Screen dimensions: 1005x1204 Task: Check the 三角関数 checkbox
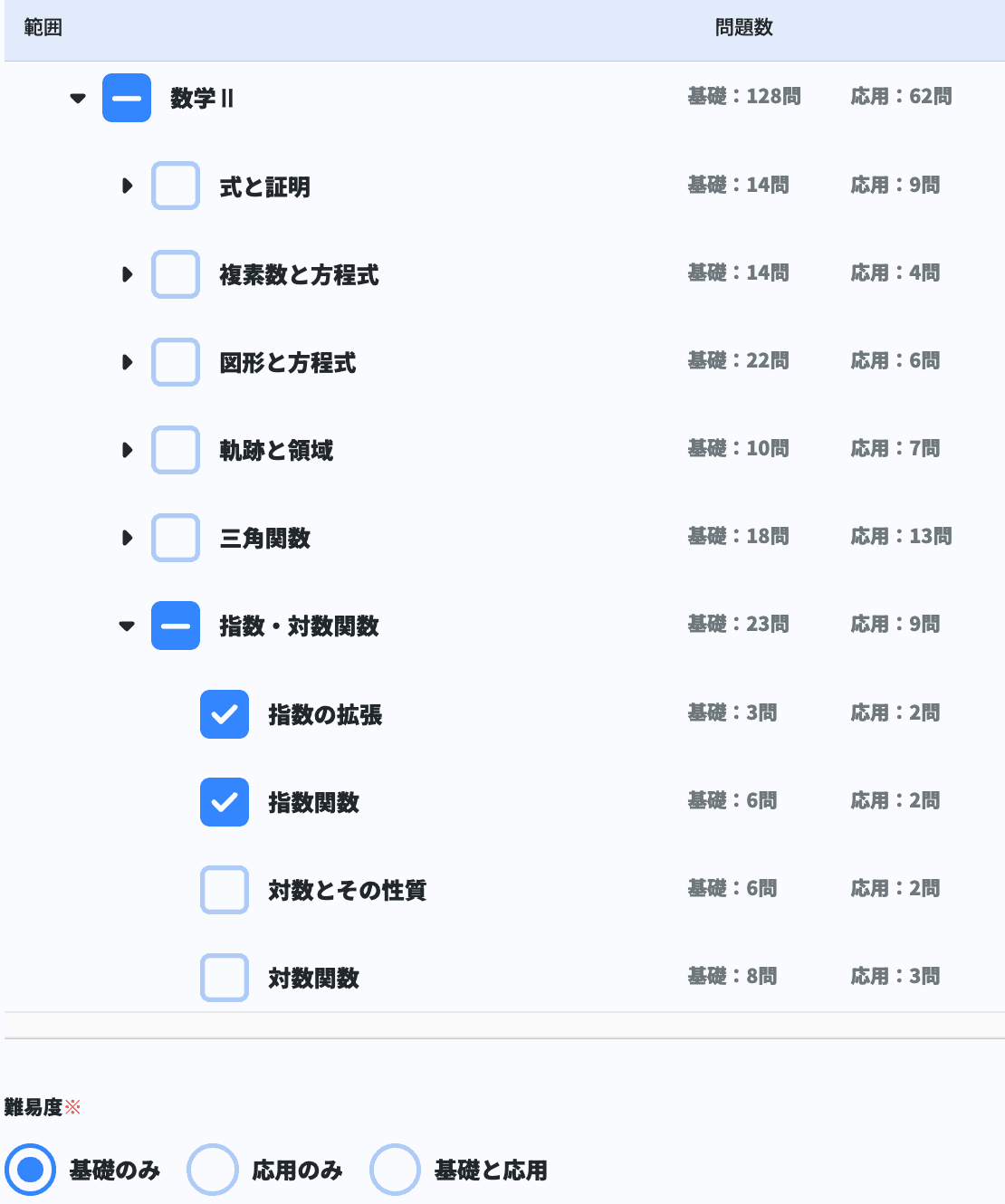[x=175, y=537]
